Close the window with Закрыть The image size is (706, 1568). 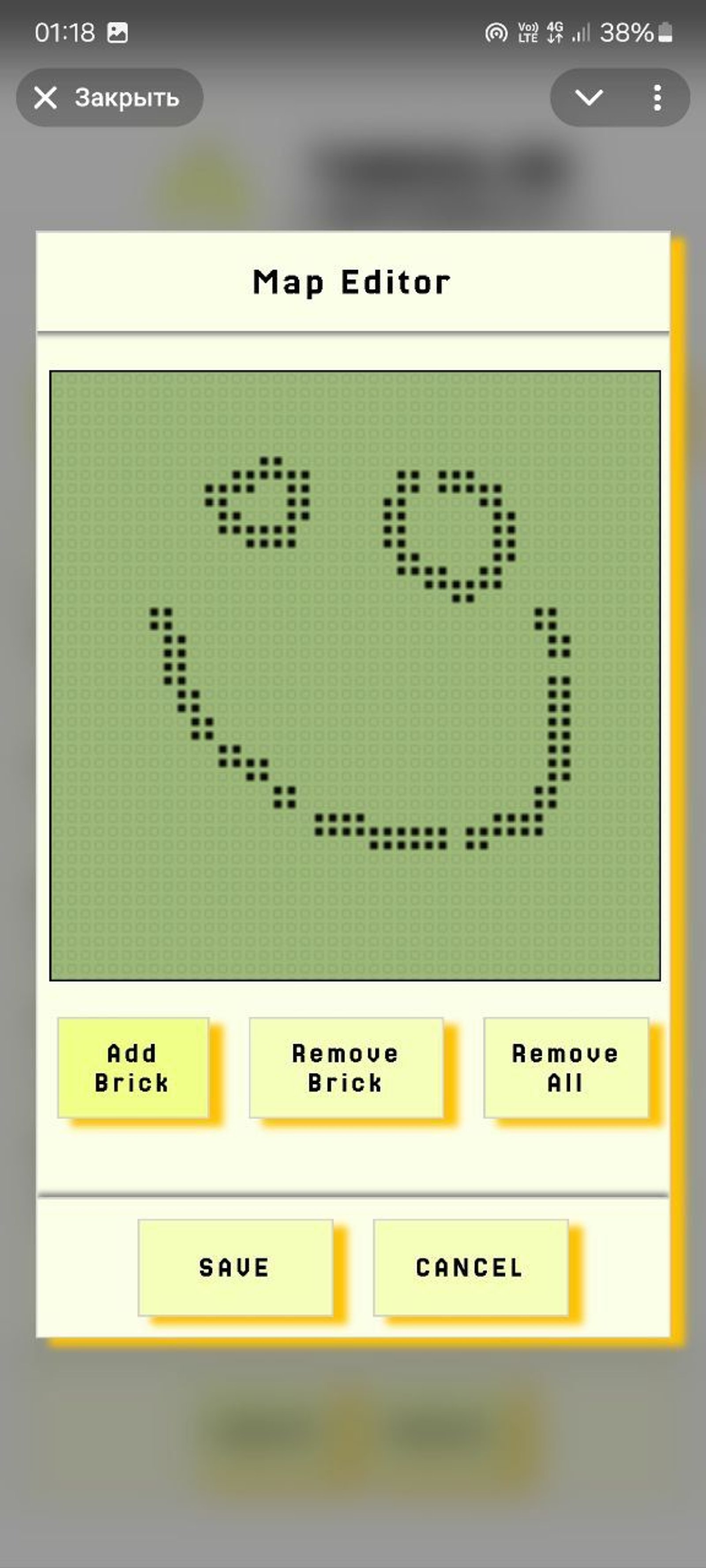109,97
